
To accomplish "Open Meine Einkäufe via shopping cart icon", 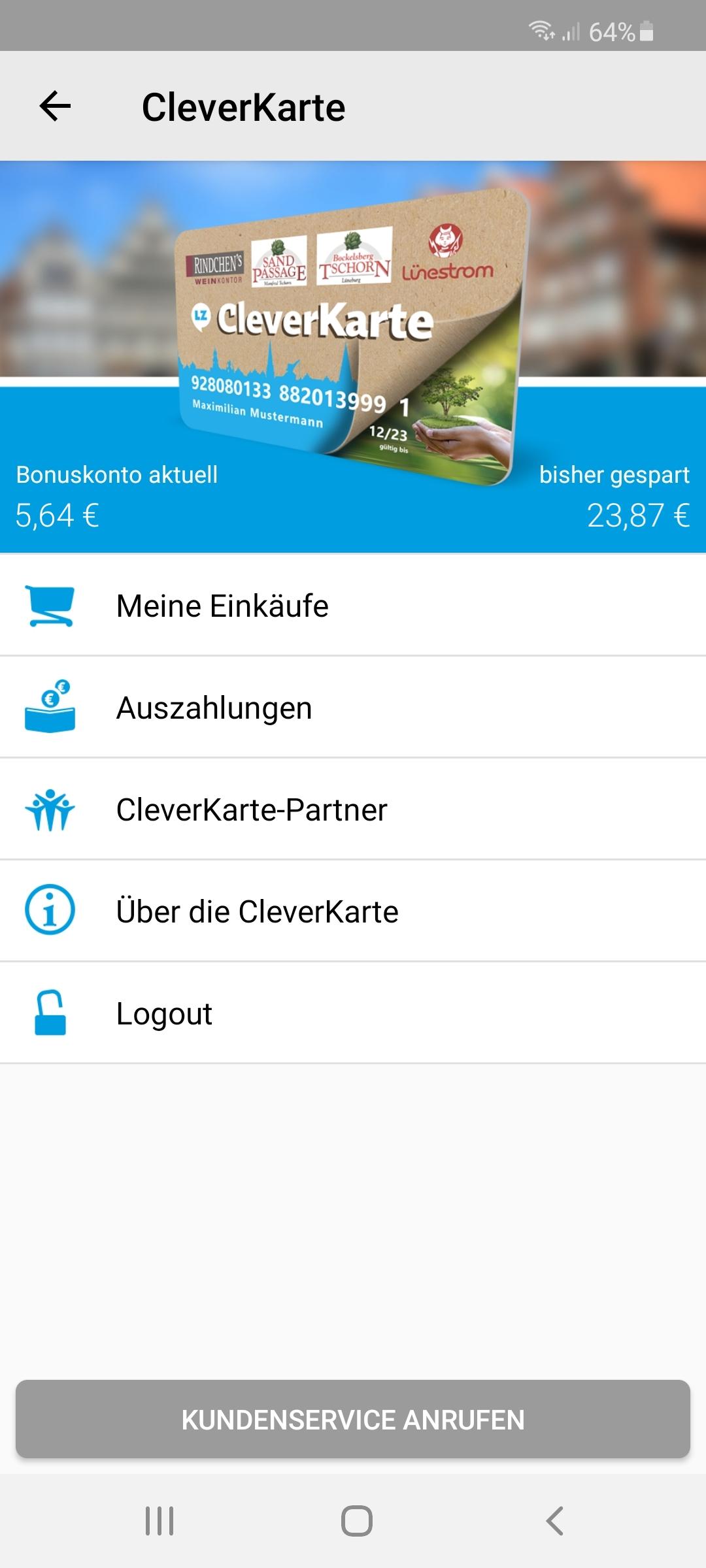I will click(x=49, y=604).
